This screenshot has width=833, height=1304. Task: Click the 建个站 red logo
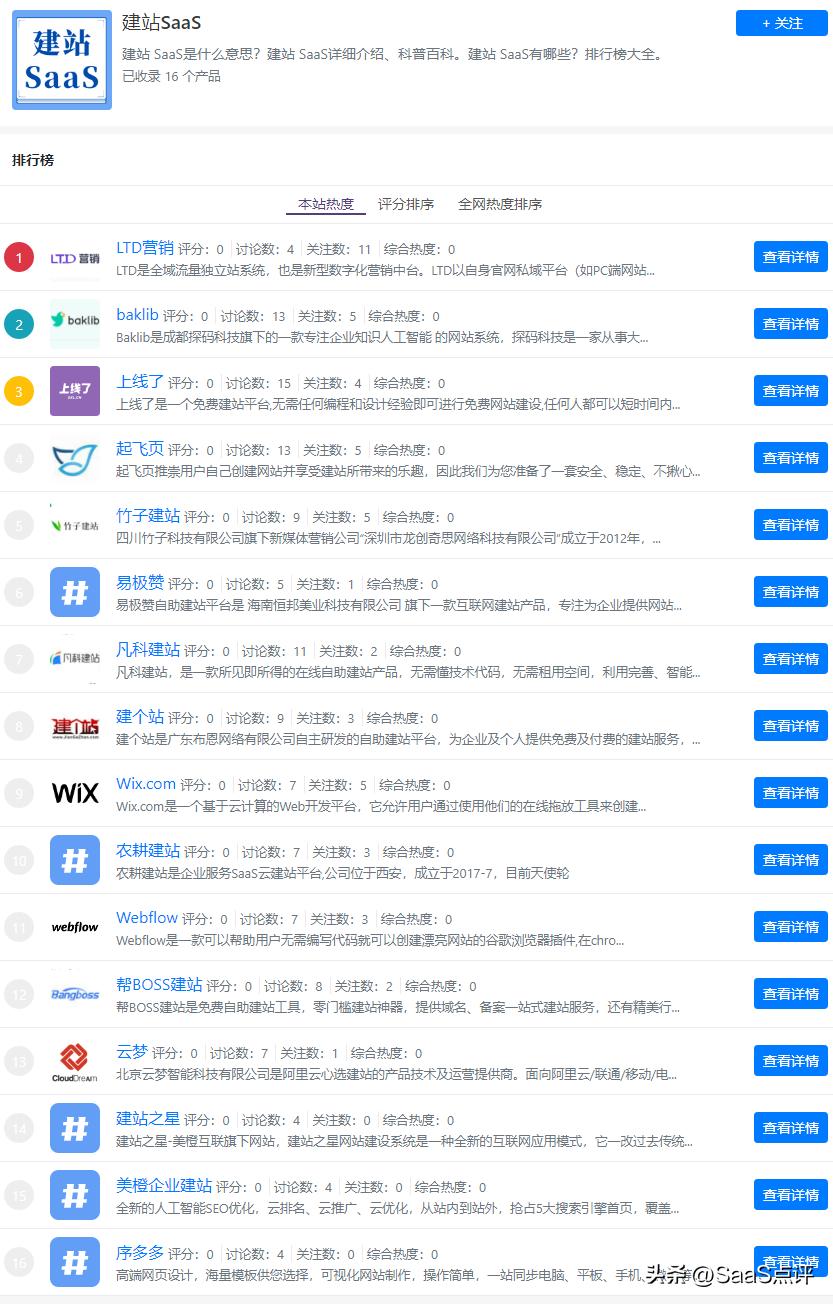[73, 726]
